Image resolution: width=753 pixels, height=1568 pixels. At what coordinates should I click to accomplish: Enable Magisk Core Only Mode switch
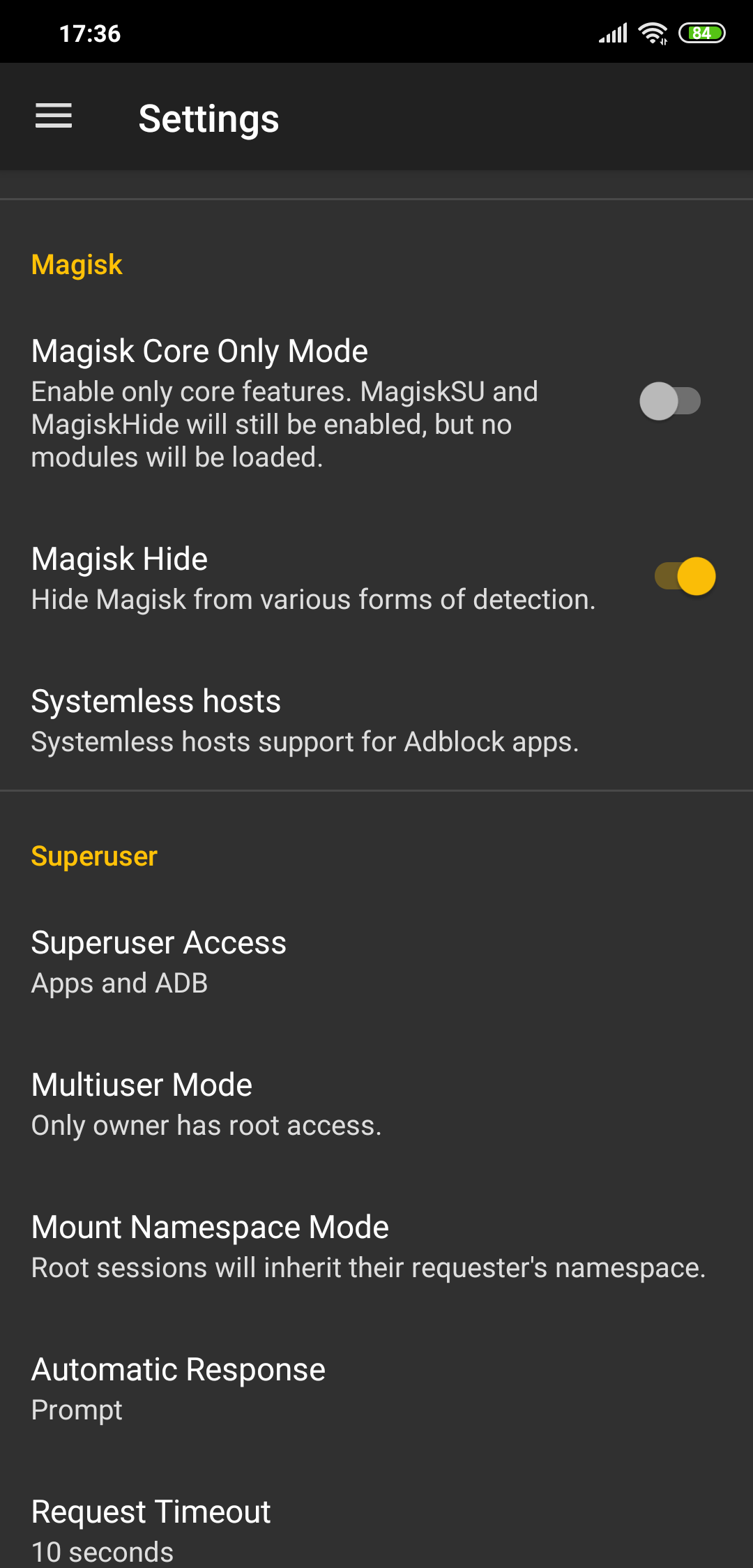click(670, 401)
